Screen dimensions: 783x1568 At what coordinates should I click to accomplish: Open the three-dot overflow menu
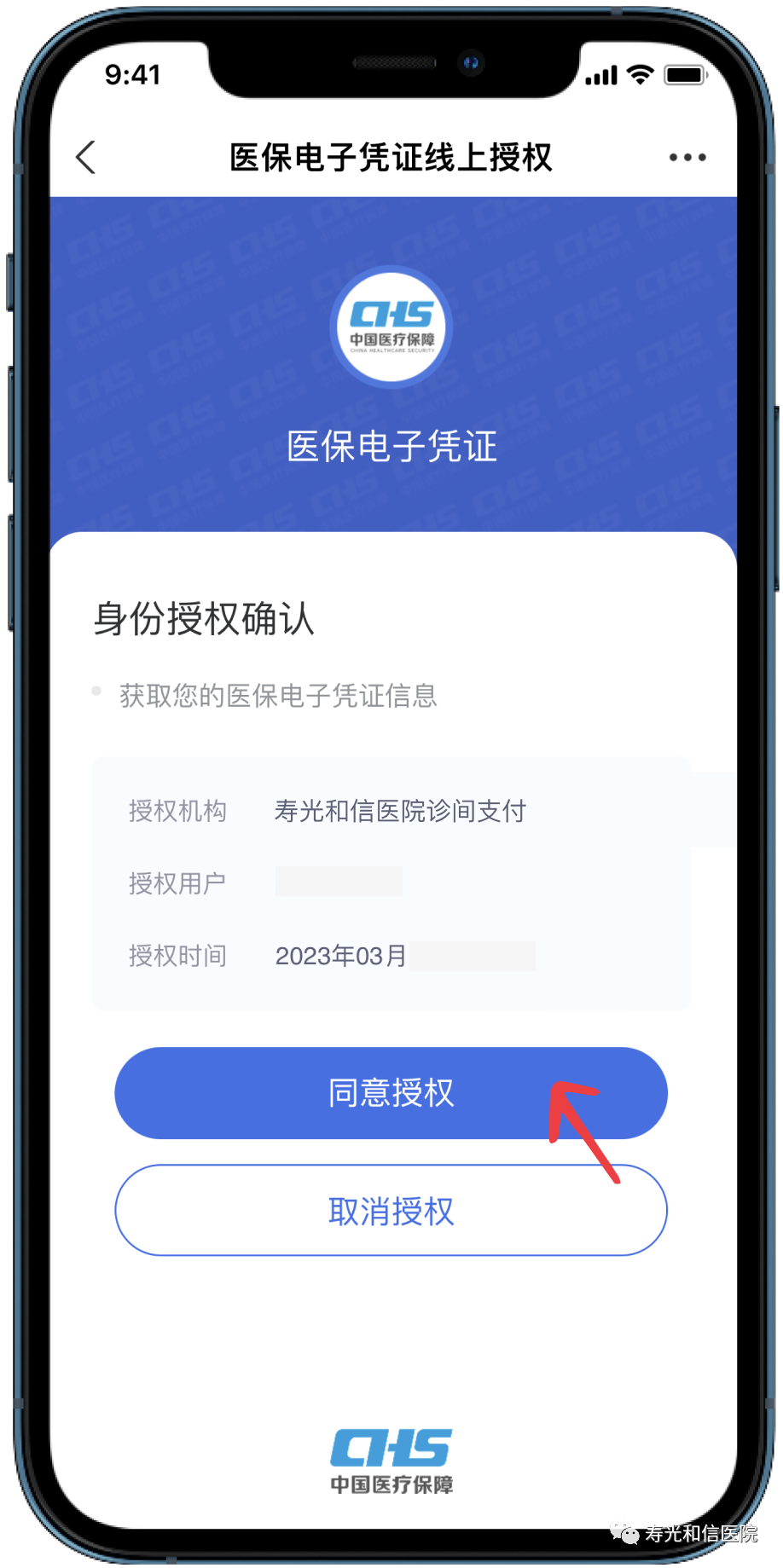click(687, 158)
